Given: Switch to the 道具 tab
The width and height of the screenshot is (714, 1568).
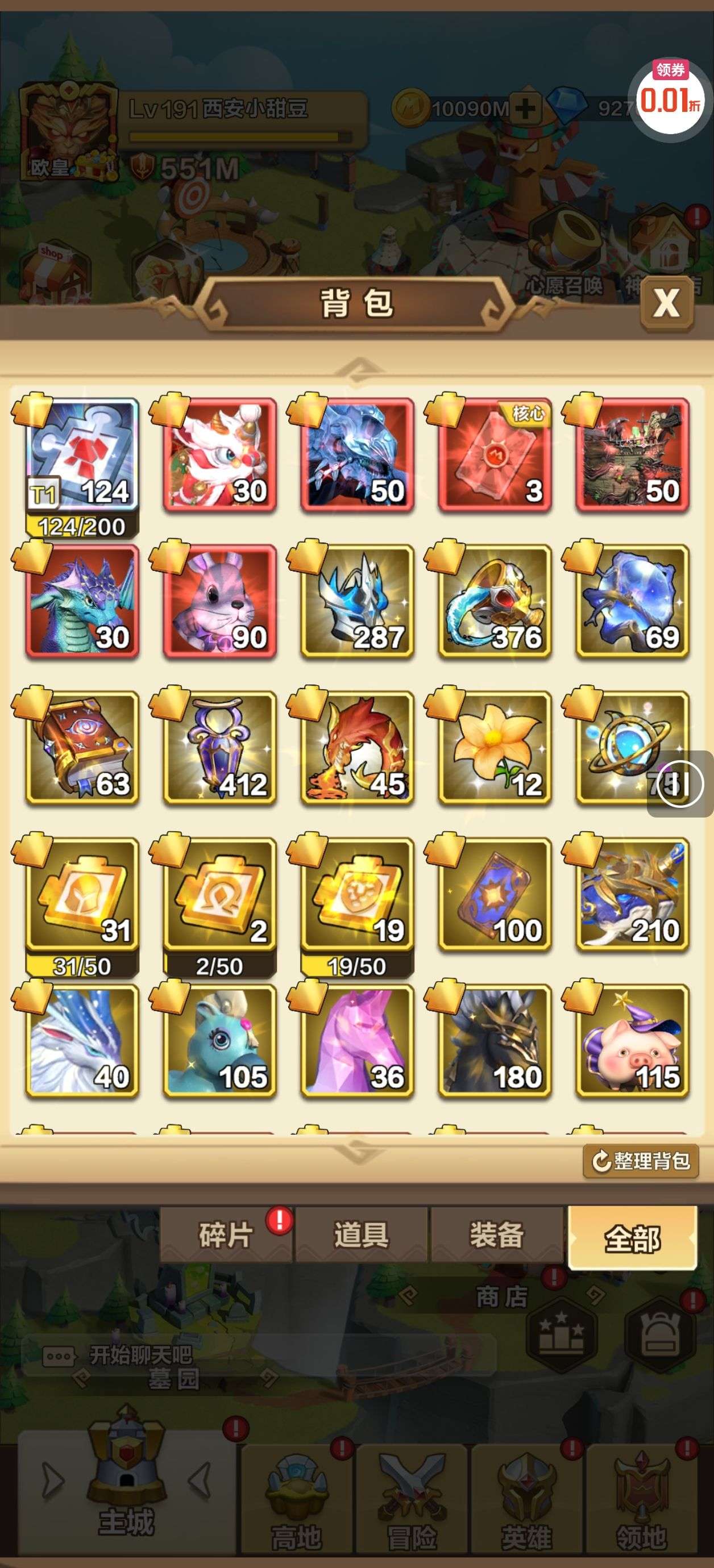Looking at the screenshot, I should [x=362, y=1235].
